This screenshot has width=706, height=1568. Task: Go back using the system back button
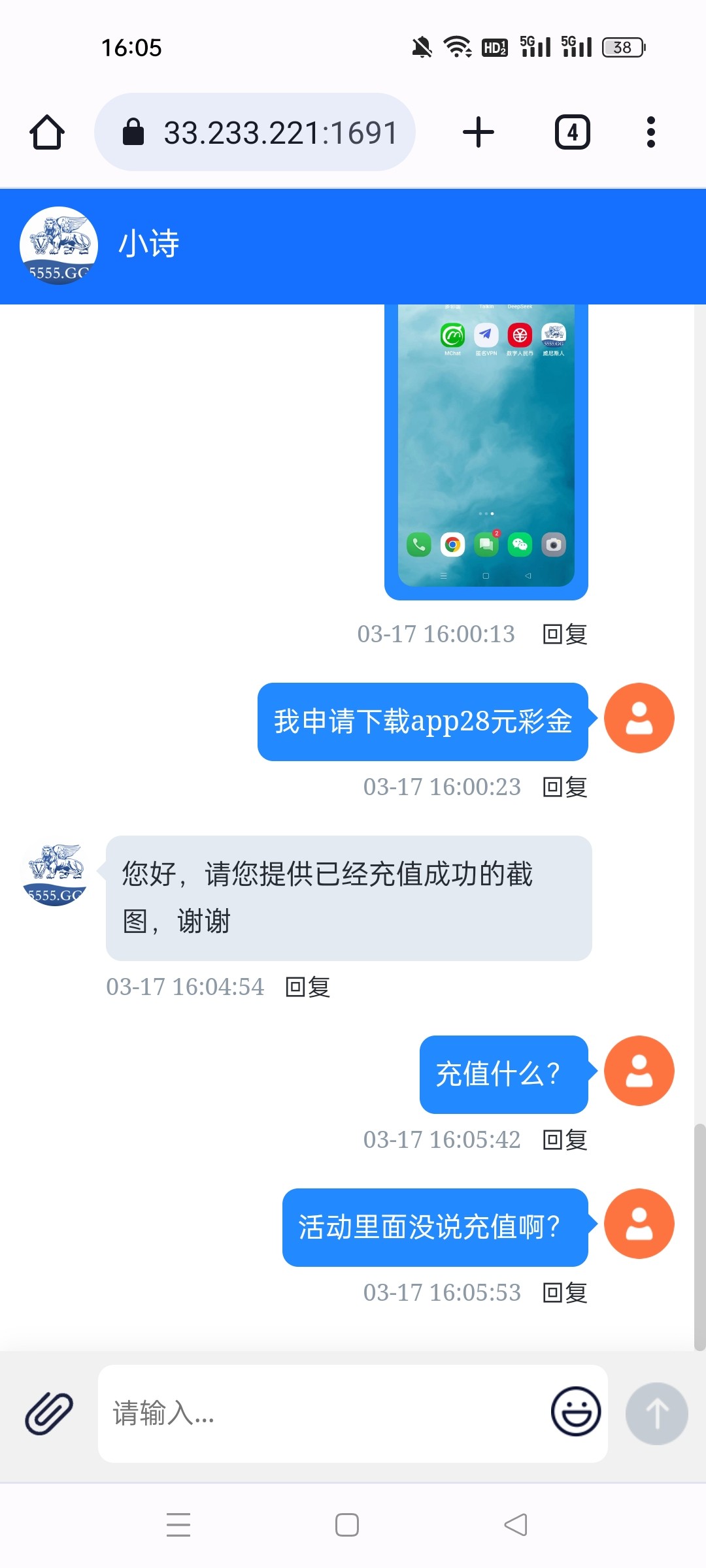point(516,1525)
